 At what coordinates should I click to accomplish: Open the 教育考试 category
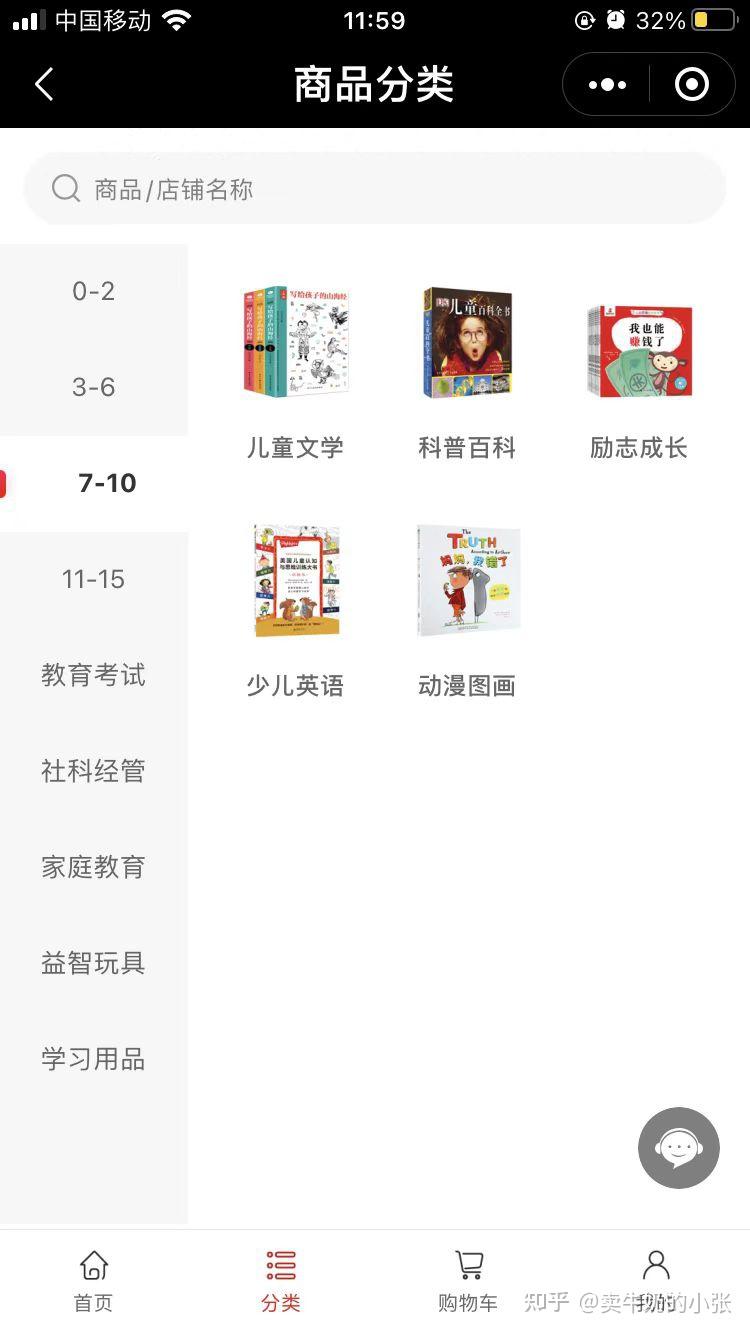(x=93, y=675)
